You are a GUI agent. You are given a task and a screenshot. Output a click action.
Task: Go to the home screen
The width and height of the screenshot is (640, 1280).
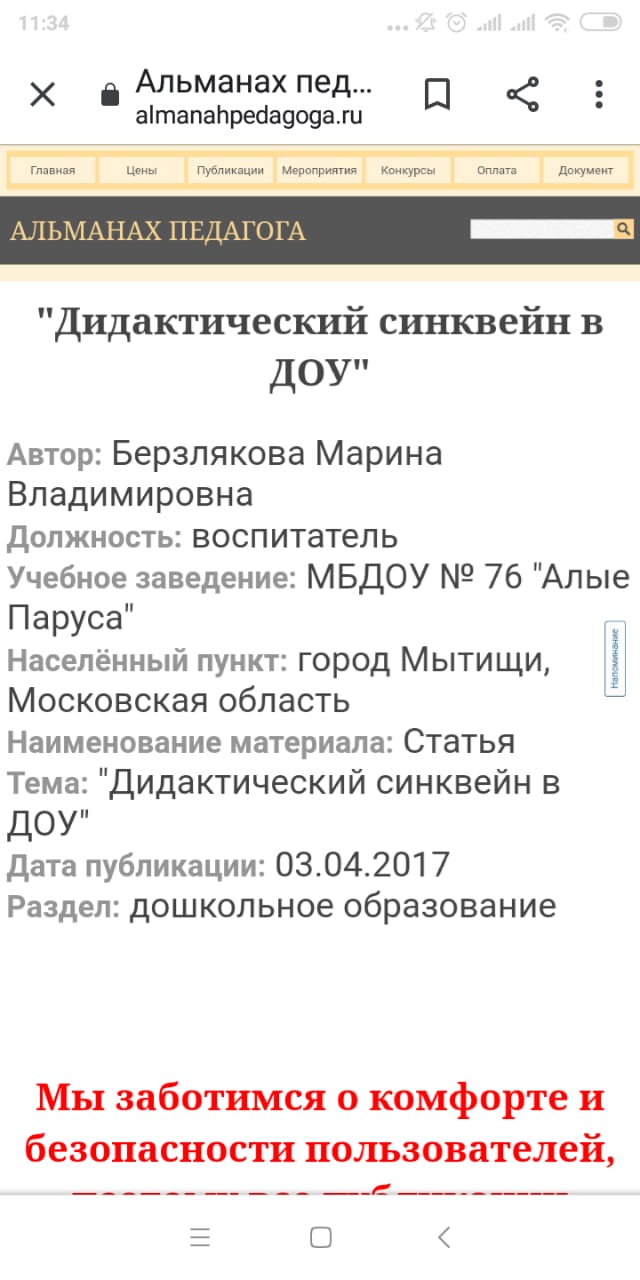click(321, 1237)
